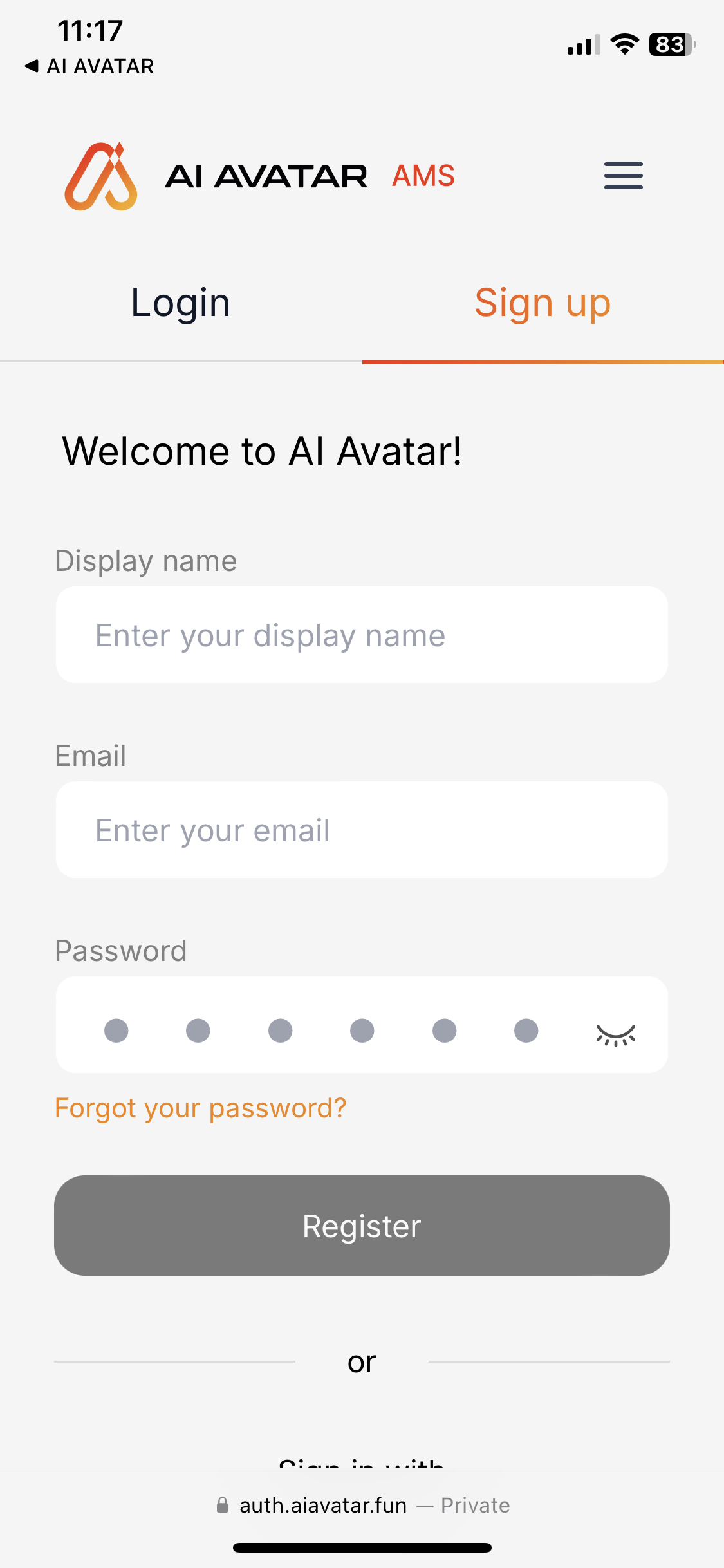Return to the AI AVATAR app

tap(90, 66)
